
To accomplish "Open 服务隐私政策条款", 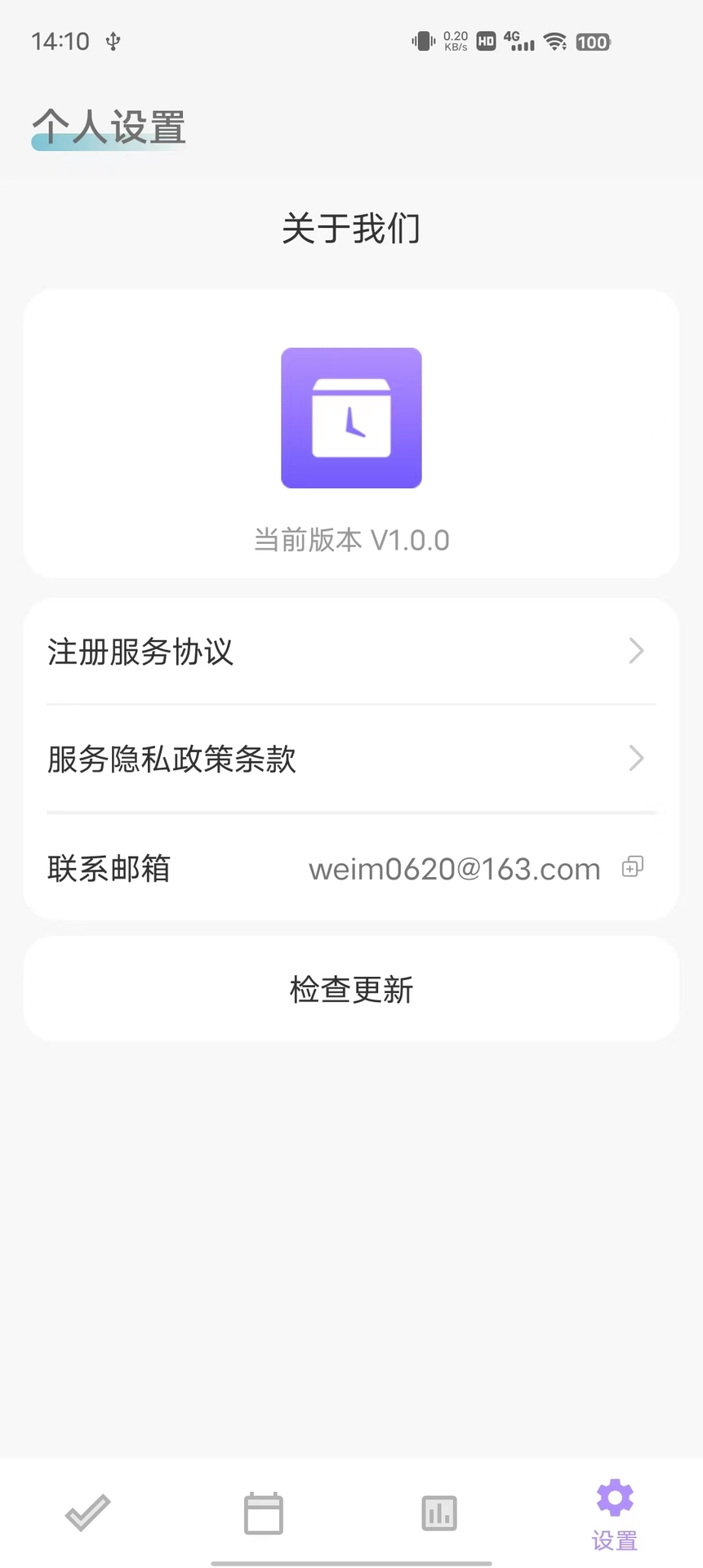I will [x=351, y=759].
